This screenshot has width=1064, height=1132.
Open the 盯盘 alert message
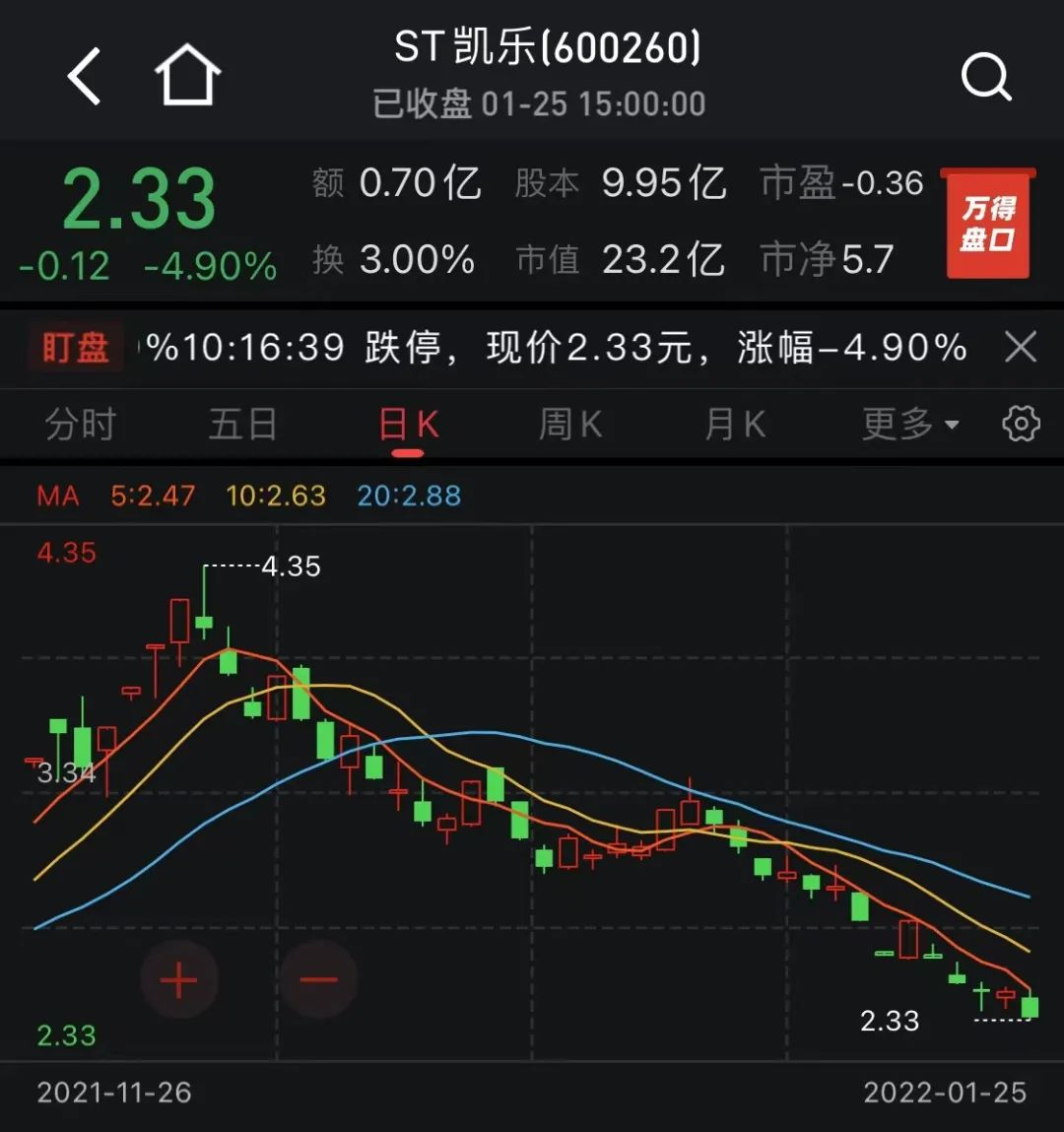[x=557, y=347]
